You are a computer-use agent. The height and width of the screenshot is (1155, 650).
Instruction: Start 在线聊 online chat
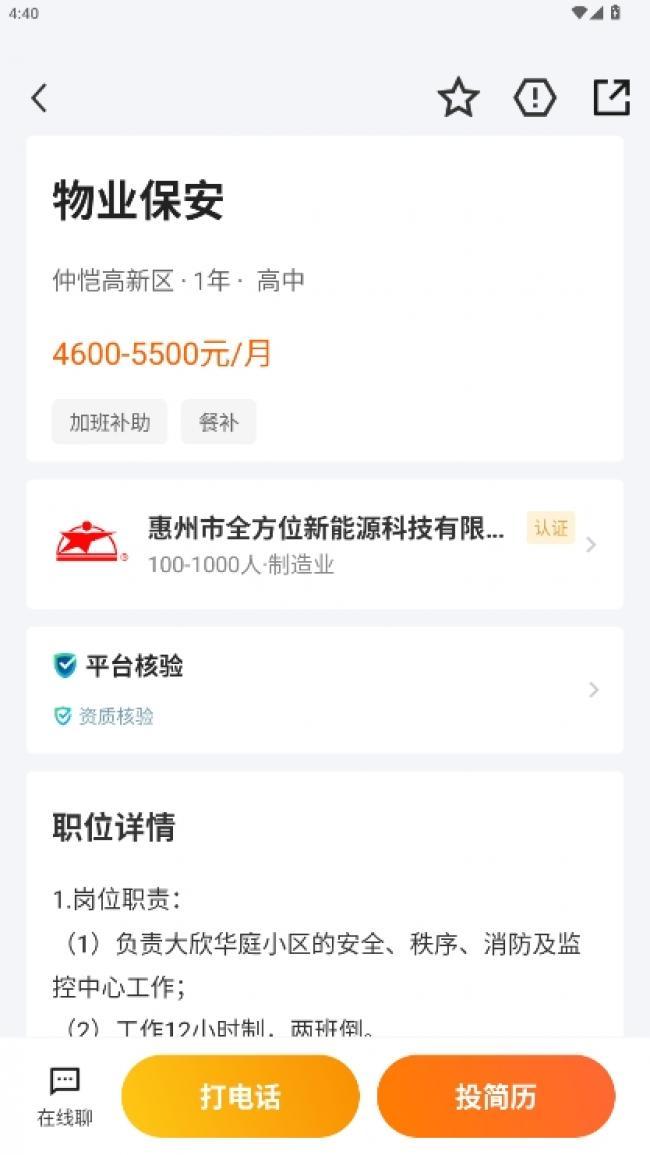(x=65, y=1097)
